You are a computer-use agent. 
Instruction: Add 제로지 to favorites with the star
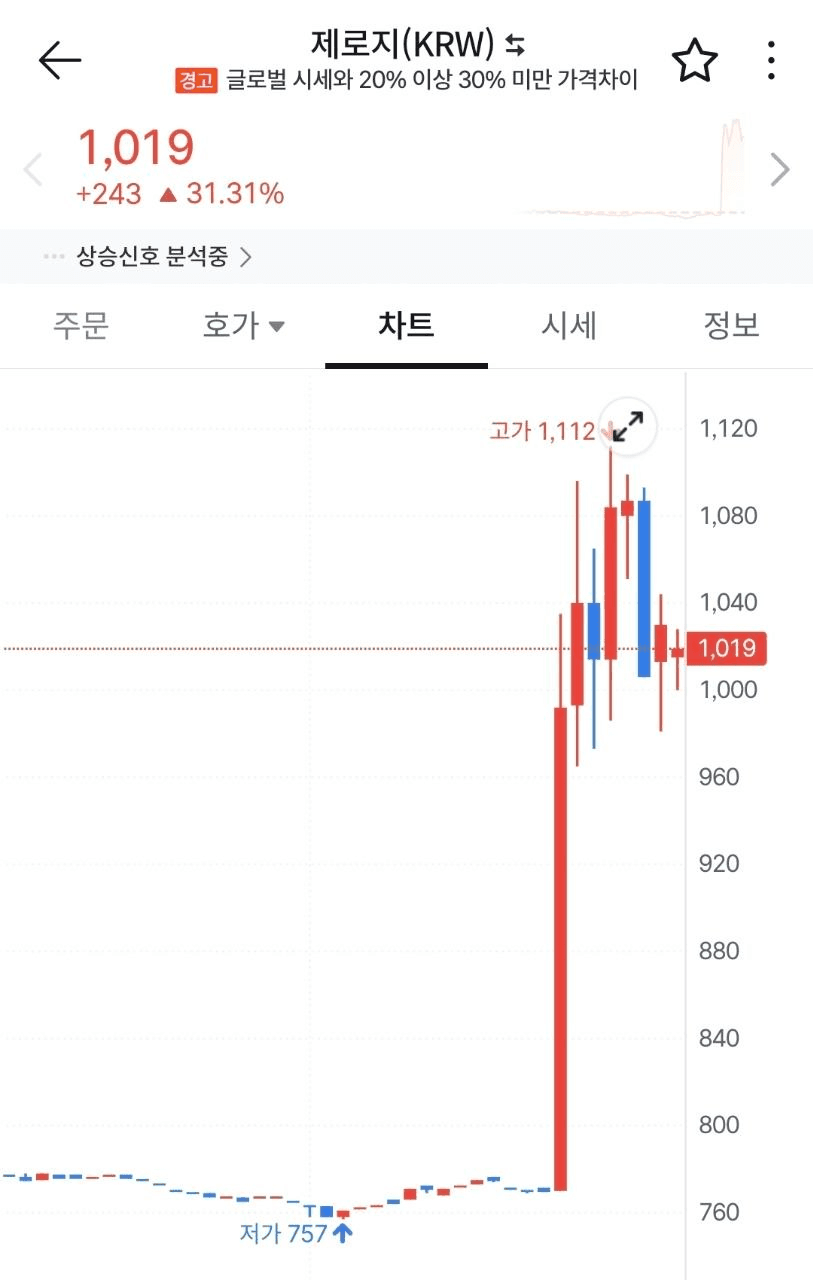click(x=694, y=61)
